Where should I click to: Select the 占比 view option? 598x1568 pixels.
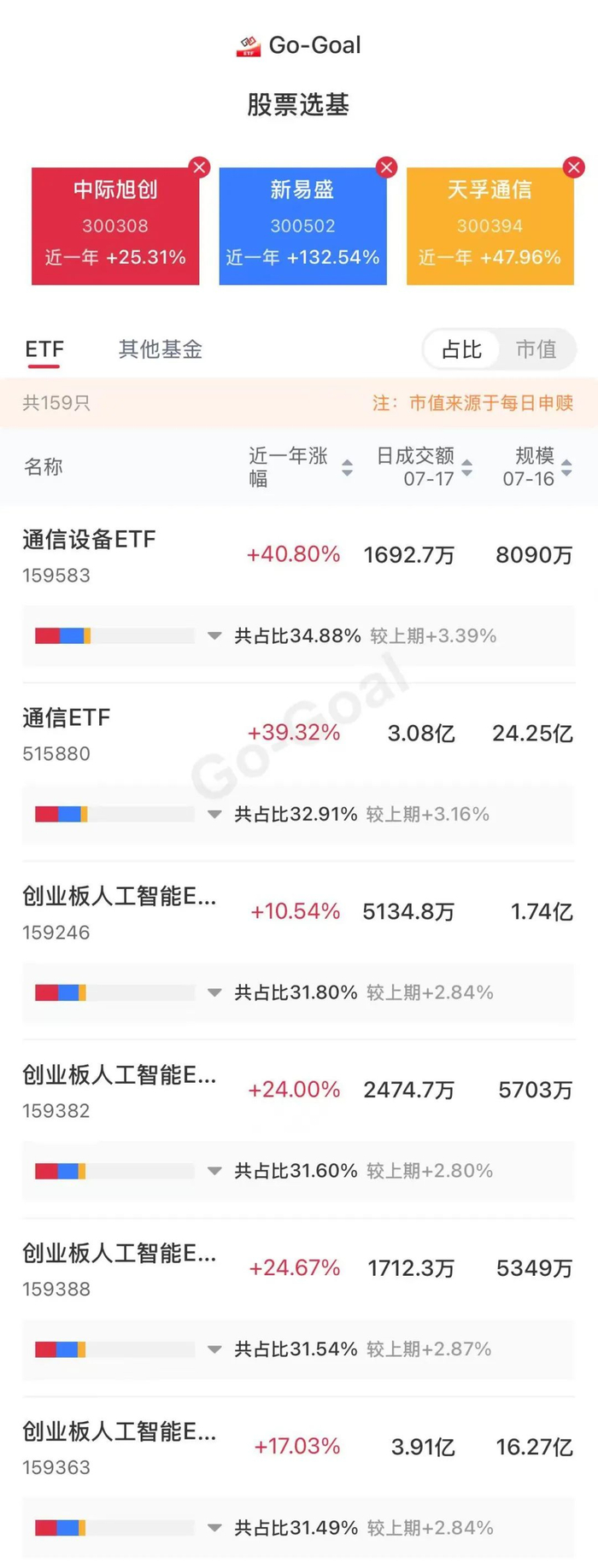(461, 349)
